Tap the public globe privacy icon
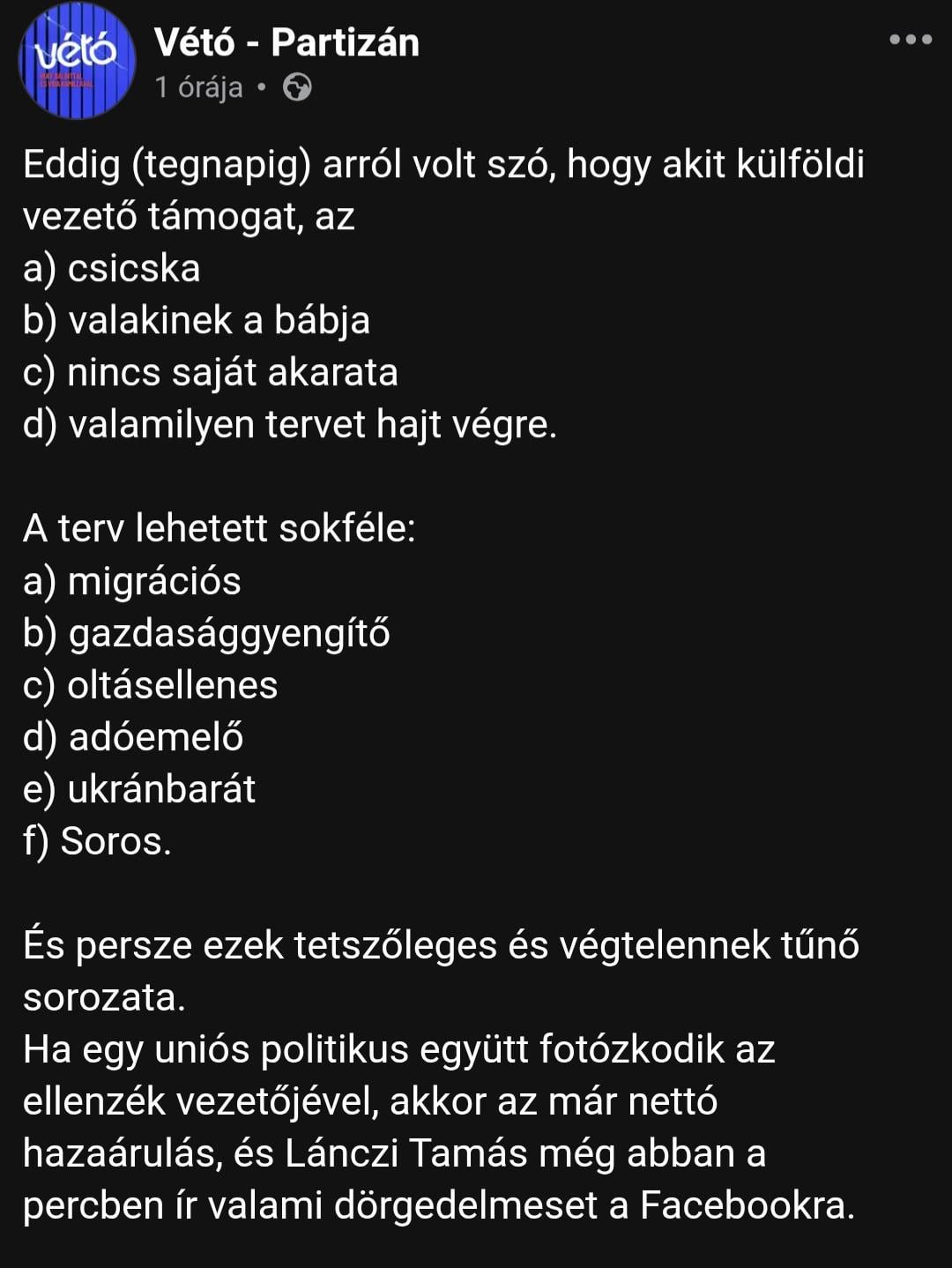 pos(297,87)
